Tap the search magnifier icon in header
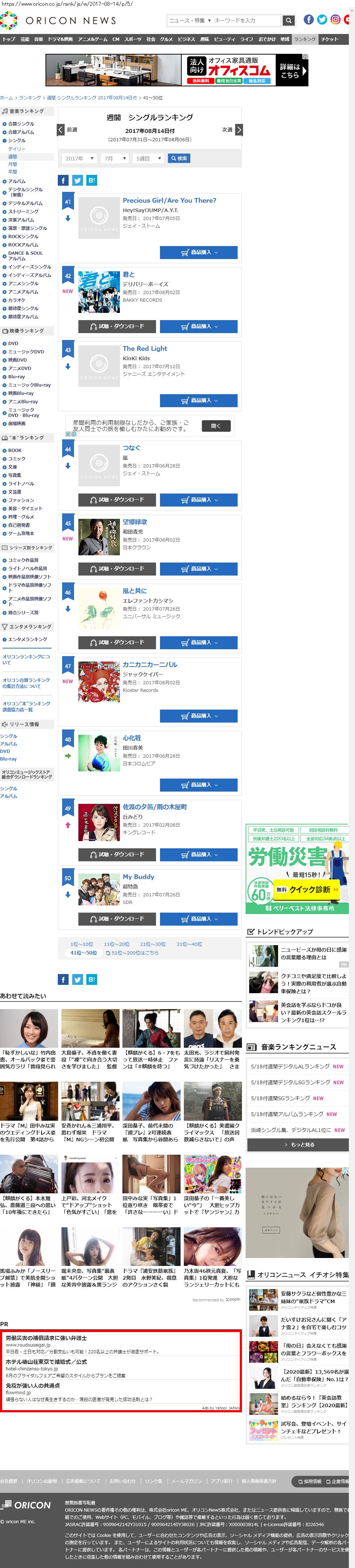The image size is (355, 1568). click(289, 21)
